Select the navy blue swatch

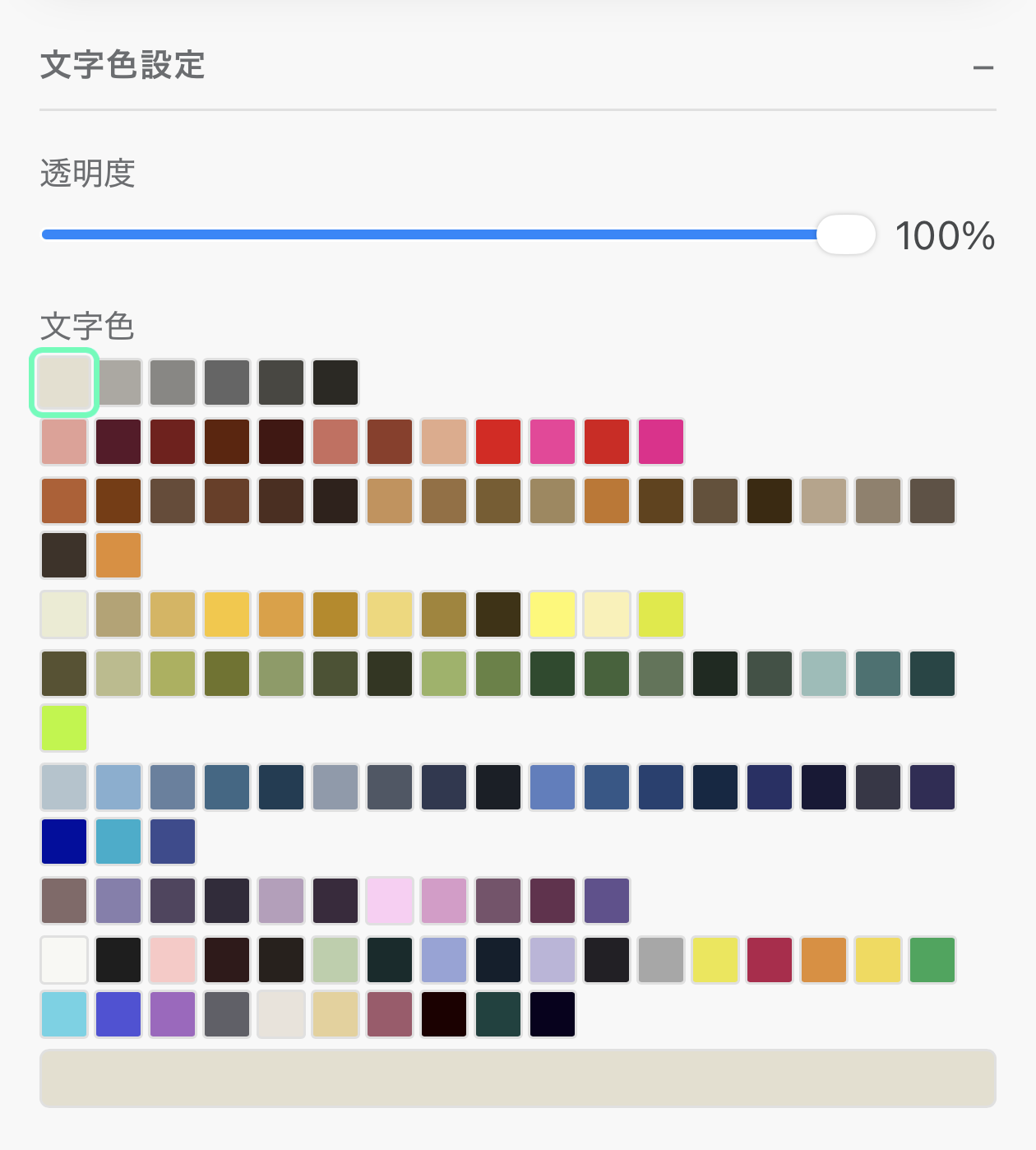tap(63, 841)
